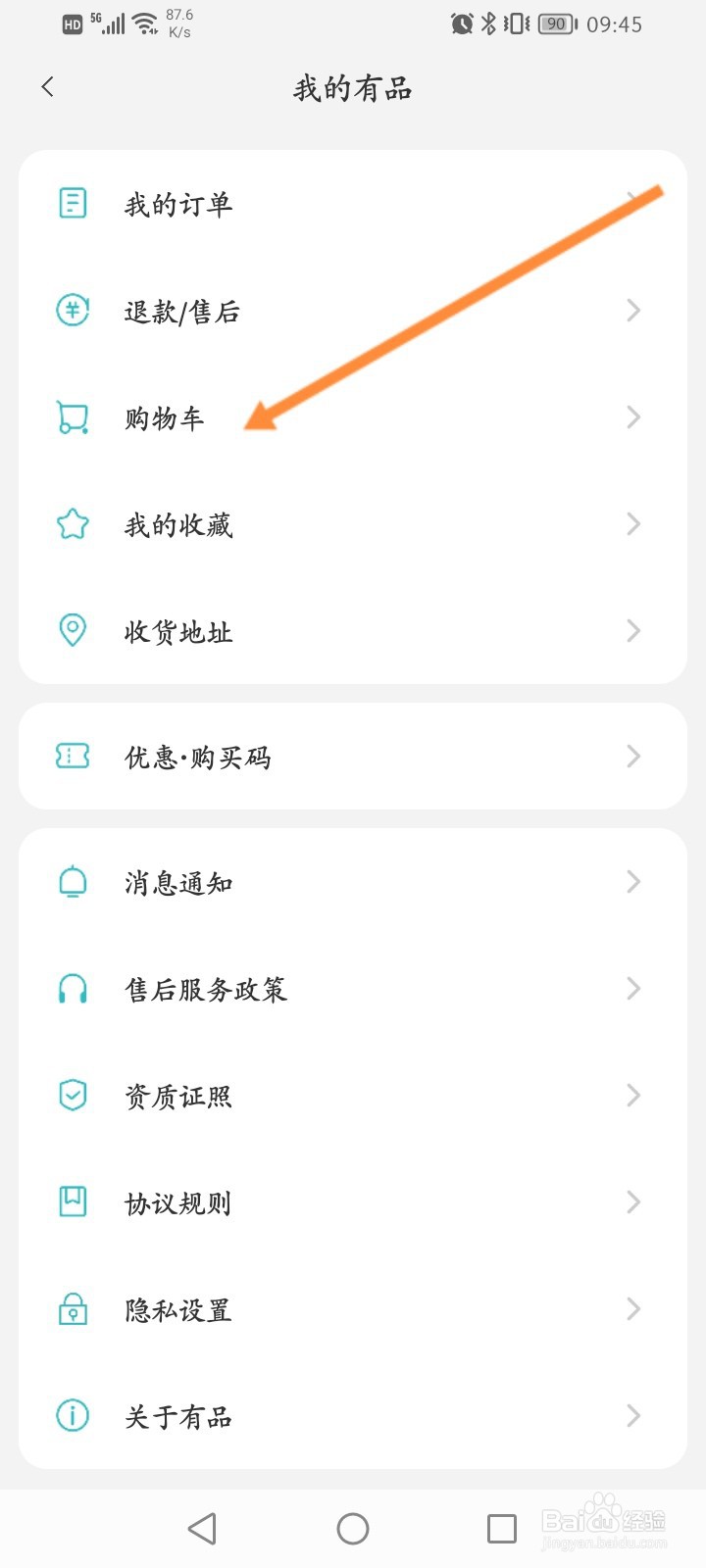The height and width of the screenshot is (1568, 706).
Task: Open 退款/售后 refunds row
Action: pyautogui.click(x=353, y=311)
